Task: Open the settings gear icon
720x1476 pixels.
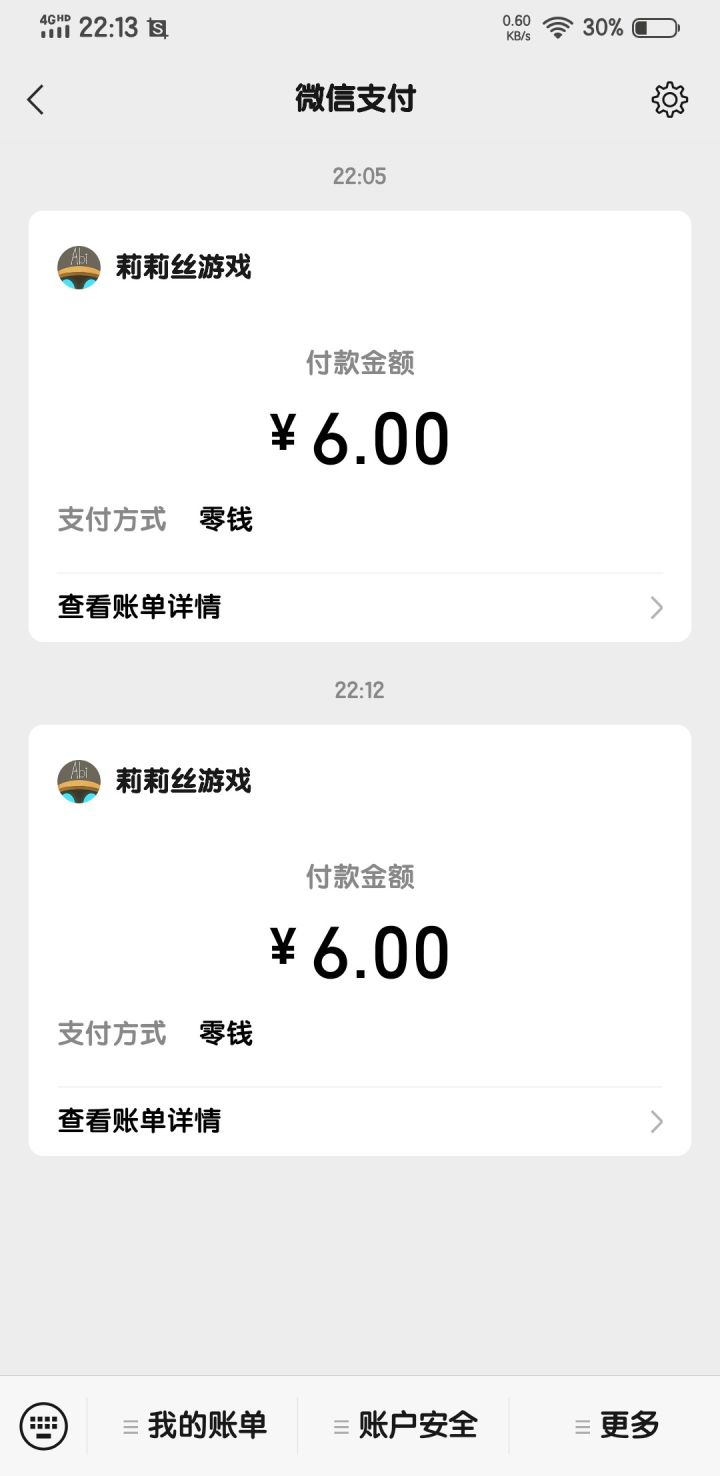Action: [x=669, y=99]
